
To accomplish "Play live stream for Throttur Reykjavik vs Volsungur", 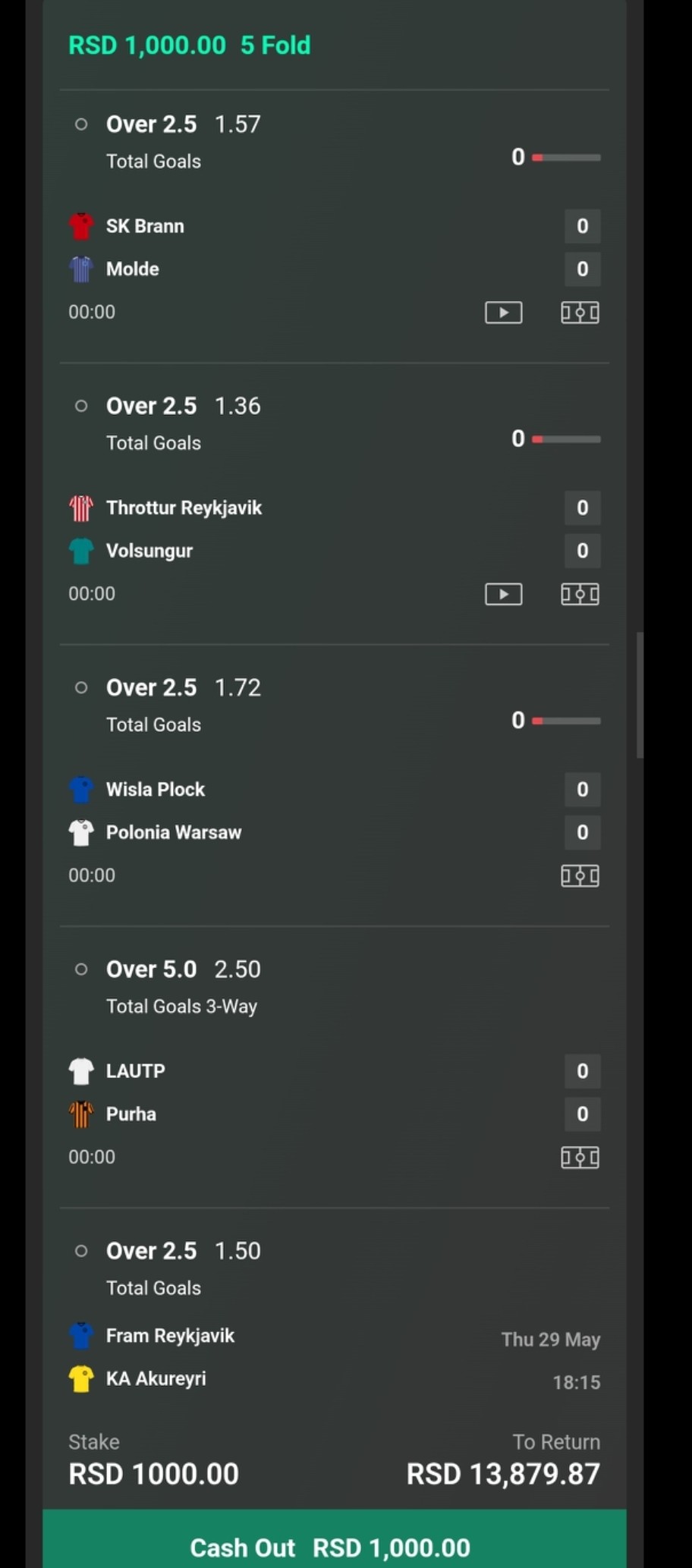I will (504, 594).
